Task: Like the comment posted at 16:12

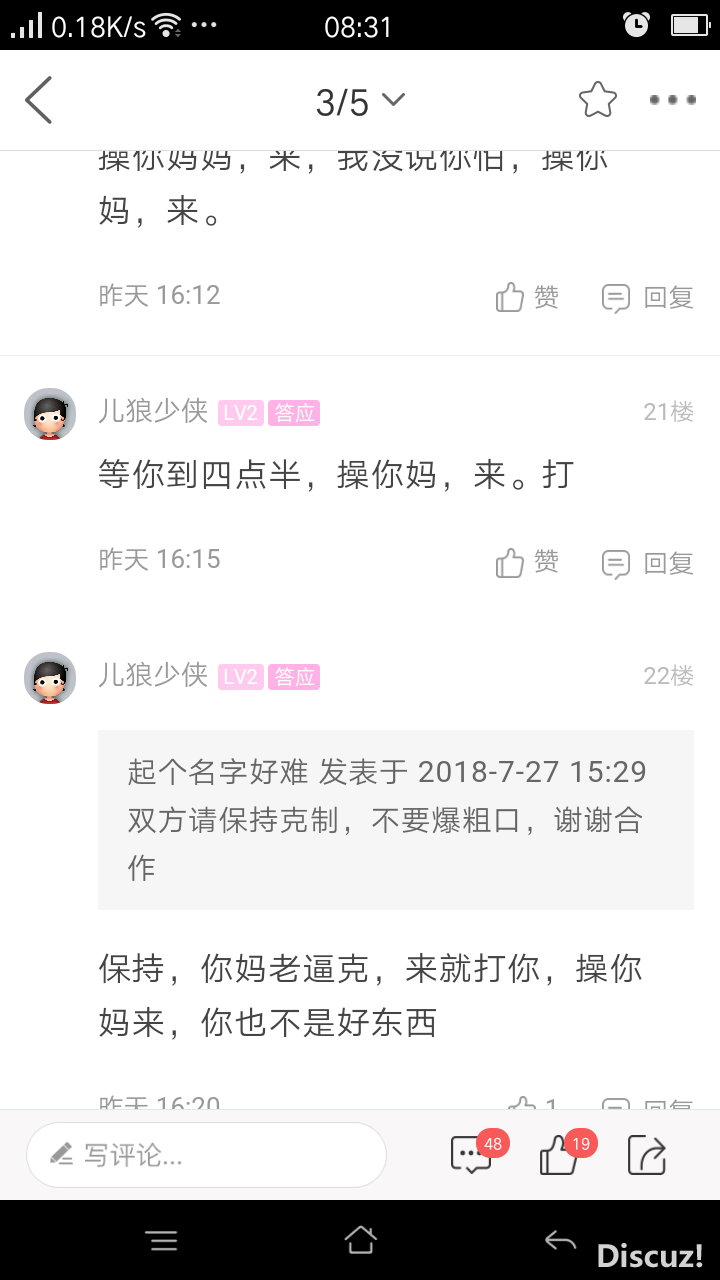Action: pos(527,297)
